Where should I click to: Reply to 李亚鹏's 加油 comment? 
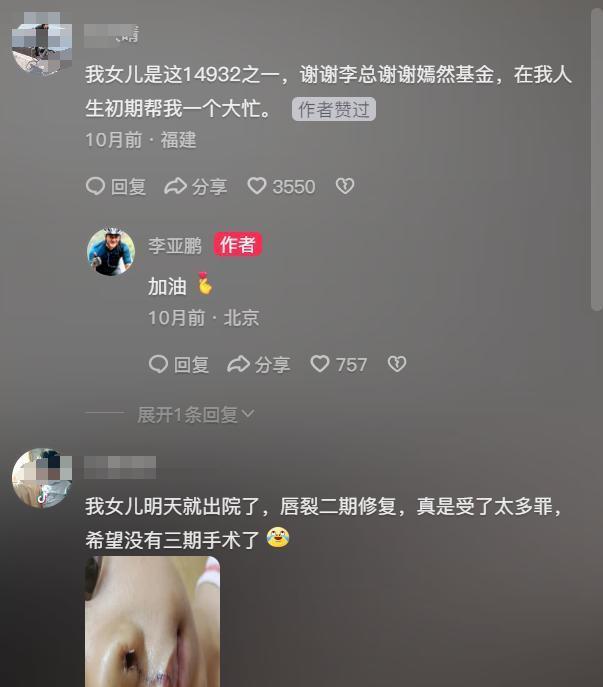click(179, 365)
